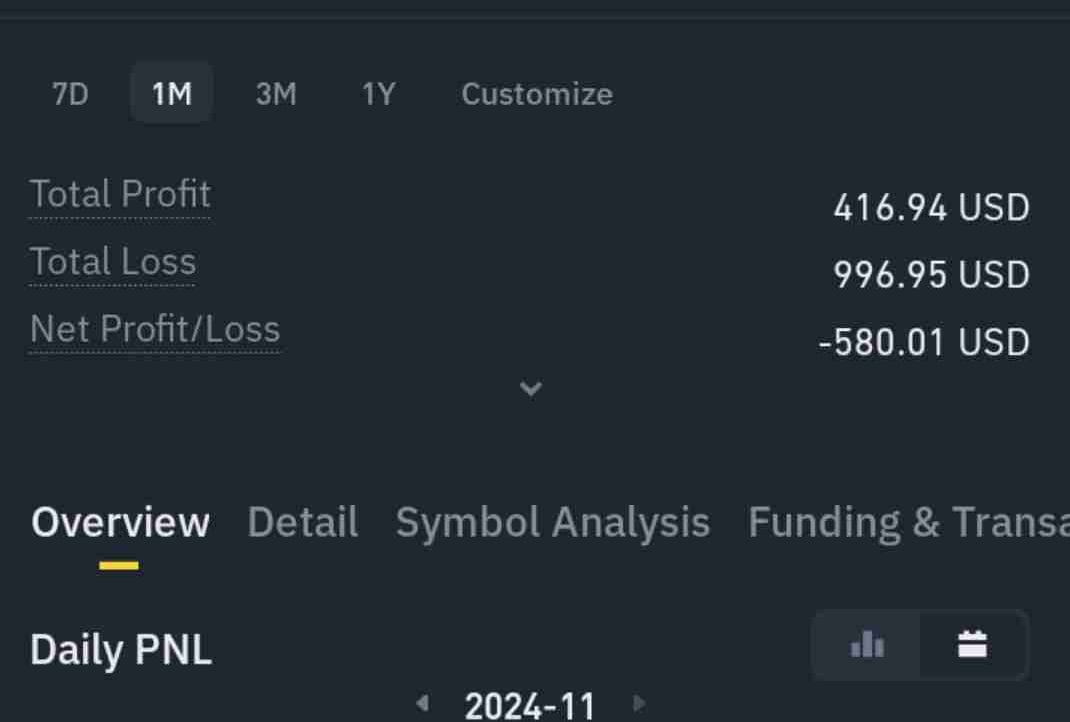Open the Symbol Analysis tab
Image resolution: width=1070 pixels, height=722 pixels.
pyautogui.click(x=552, y=523)
